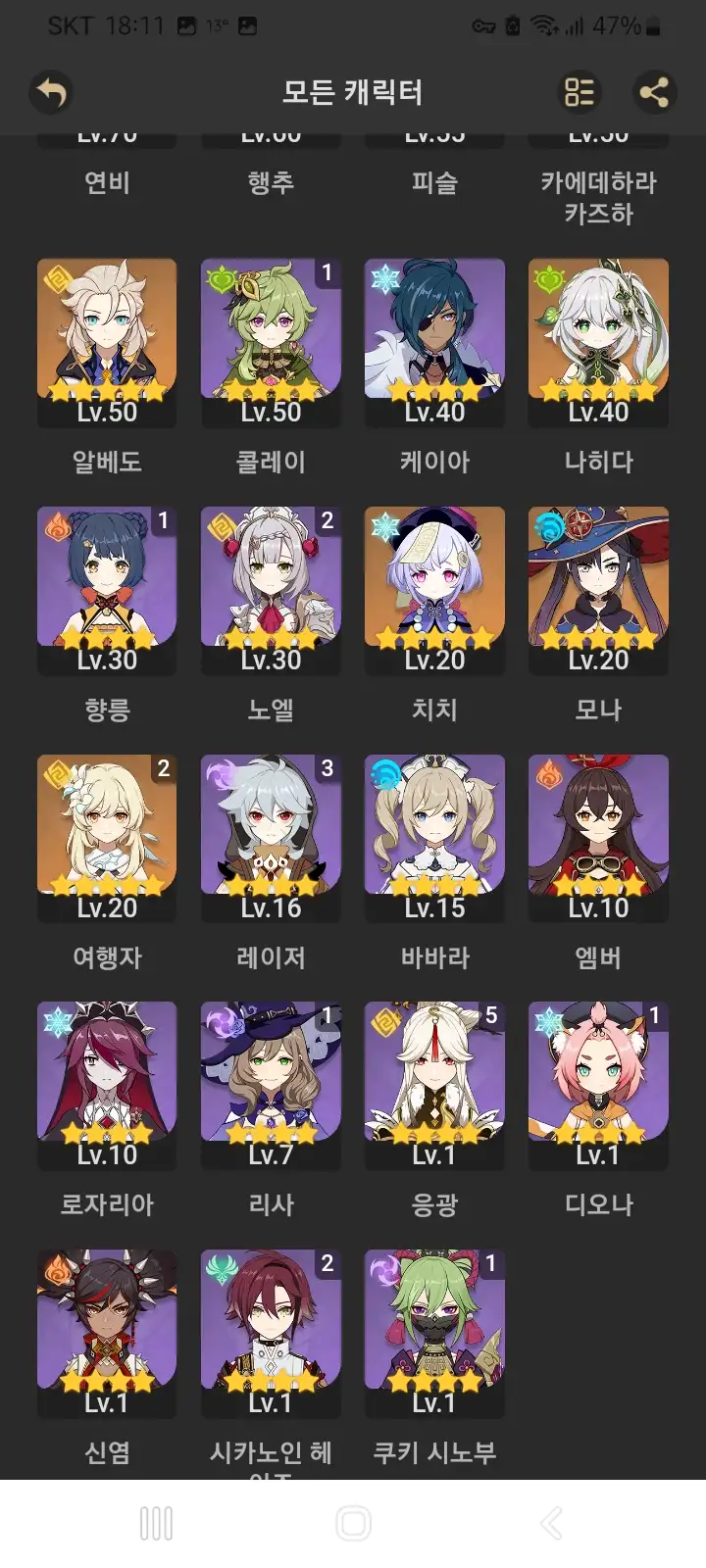View 로자리아 character details
Screen dimensions: 706x1568
(107, 1084)
